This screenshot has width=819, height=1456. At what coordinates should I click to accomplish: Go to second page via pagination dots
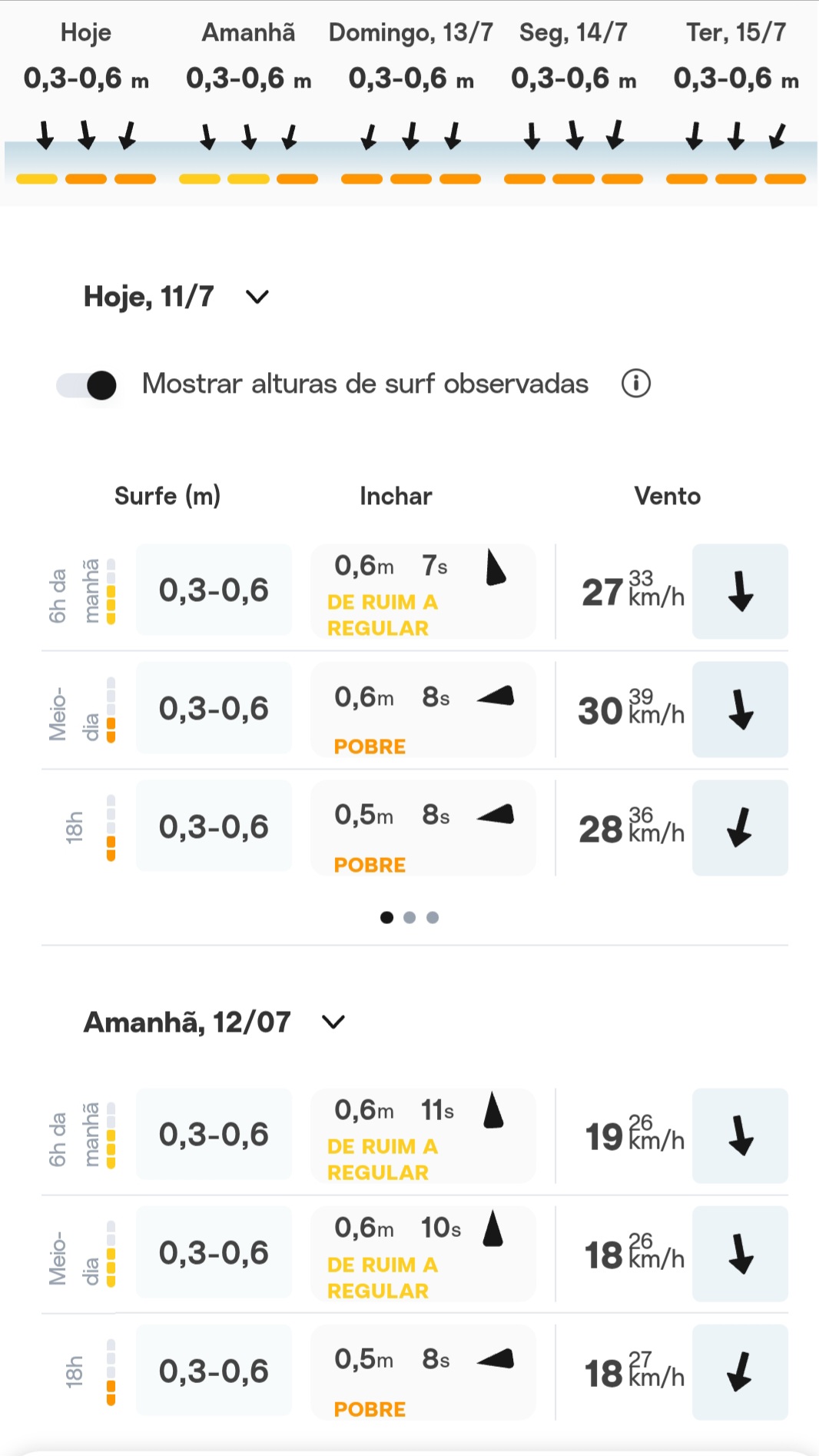(x=409, y=917)
